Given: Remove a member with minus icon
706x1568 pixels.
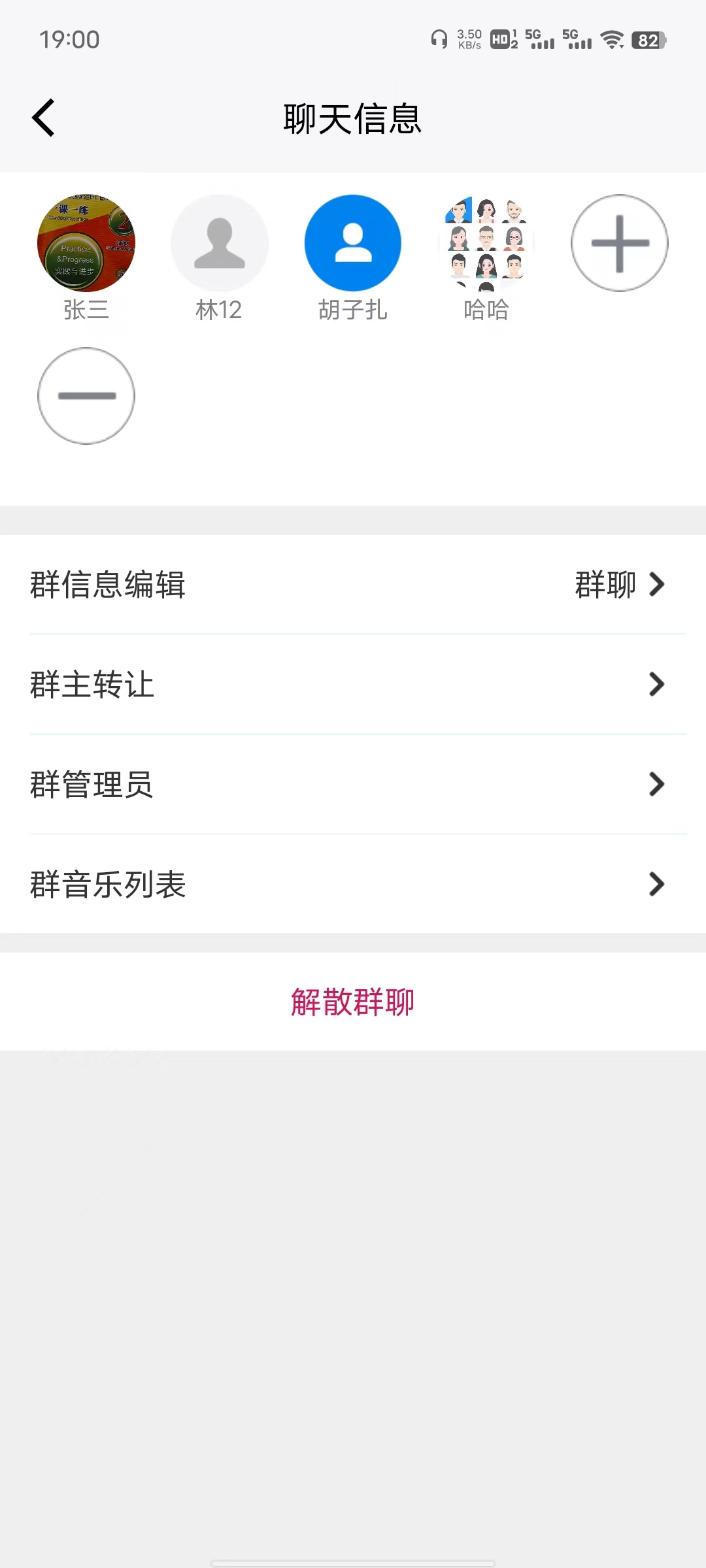Looking at the screenshot, I should pyautogui.click(x=86, y=396).
